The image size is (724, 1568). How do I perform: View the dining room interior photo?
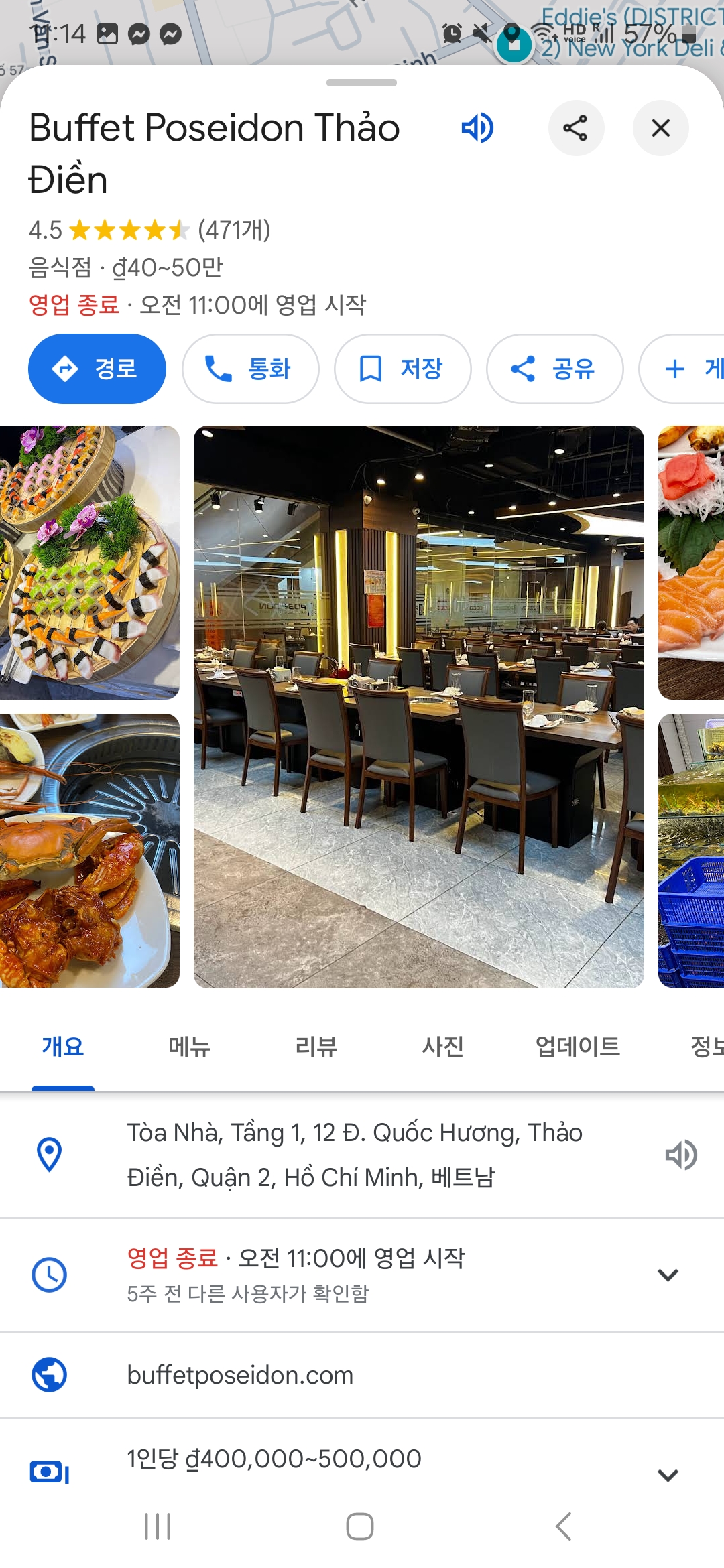418,706
